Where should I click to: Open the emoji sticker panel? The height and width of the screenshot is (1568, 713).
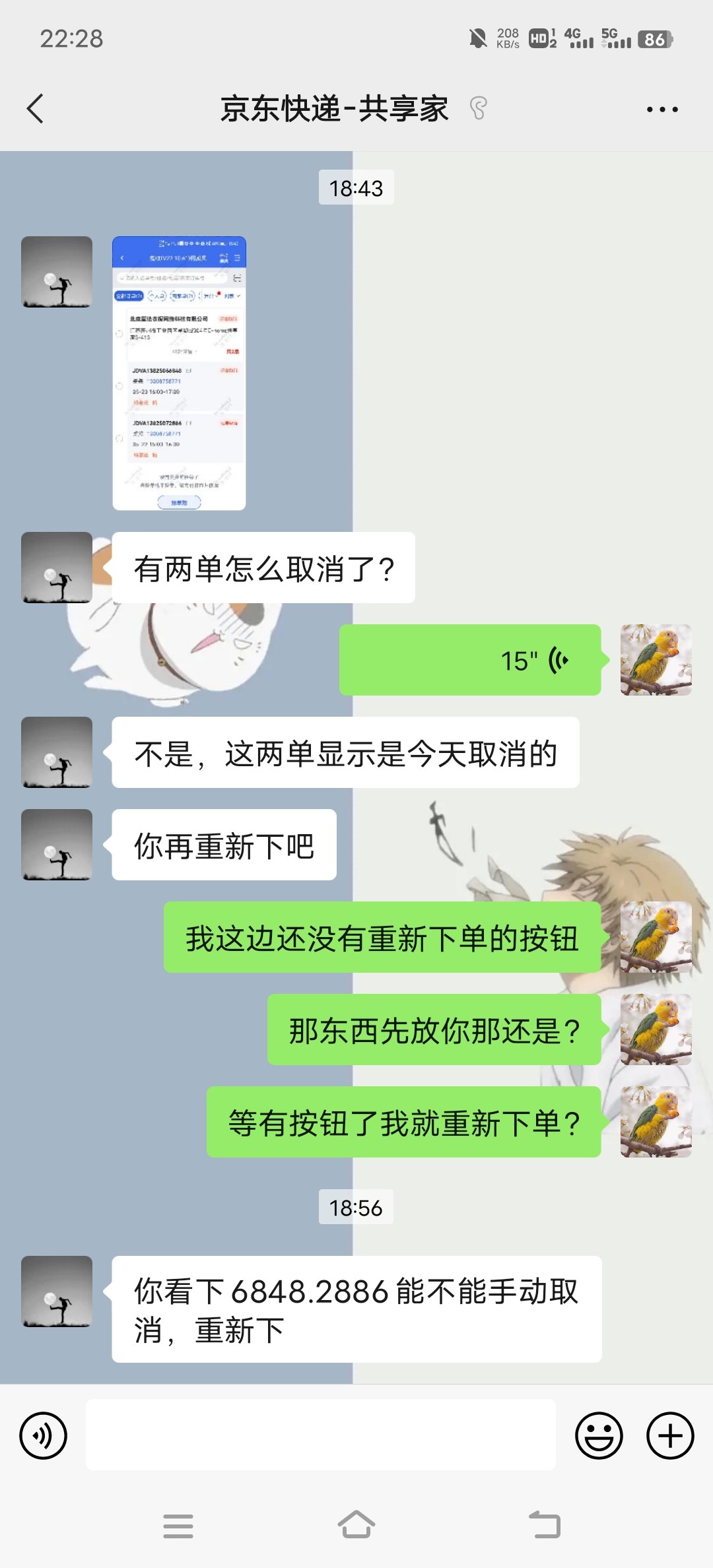[599, 1435]
